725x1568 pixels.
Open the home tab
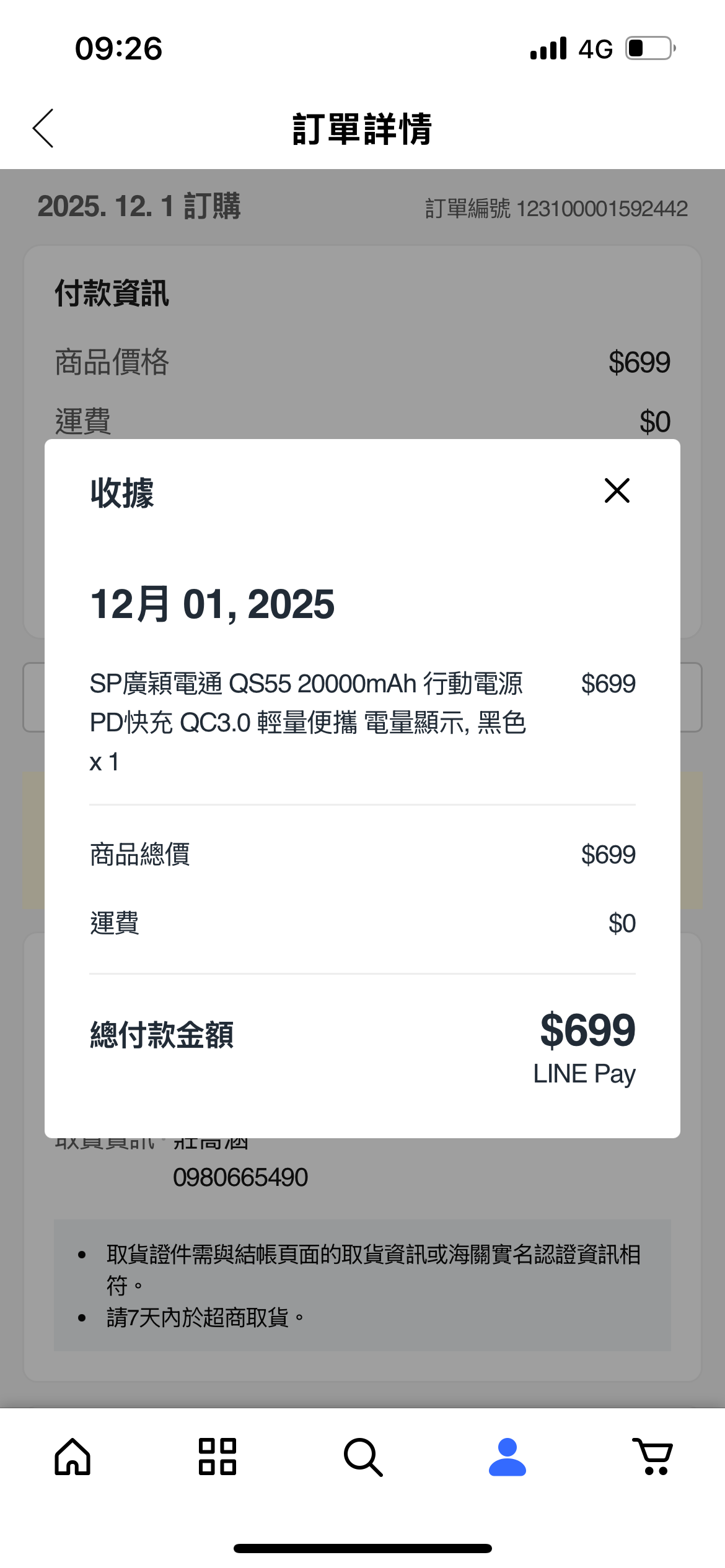pyautogui.click(x=72, y=1456)
